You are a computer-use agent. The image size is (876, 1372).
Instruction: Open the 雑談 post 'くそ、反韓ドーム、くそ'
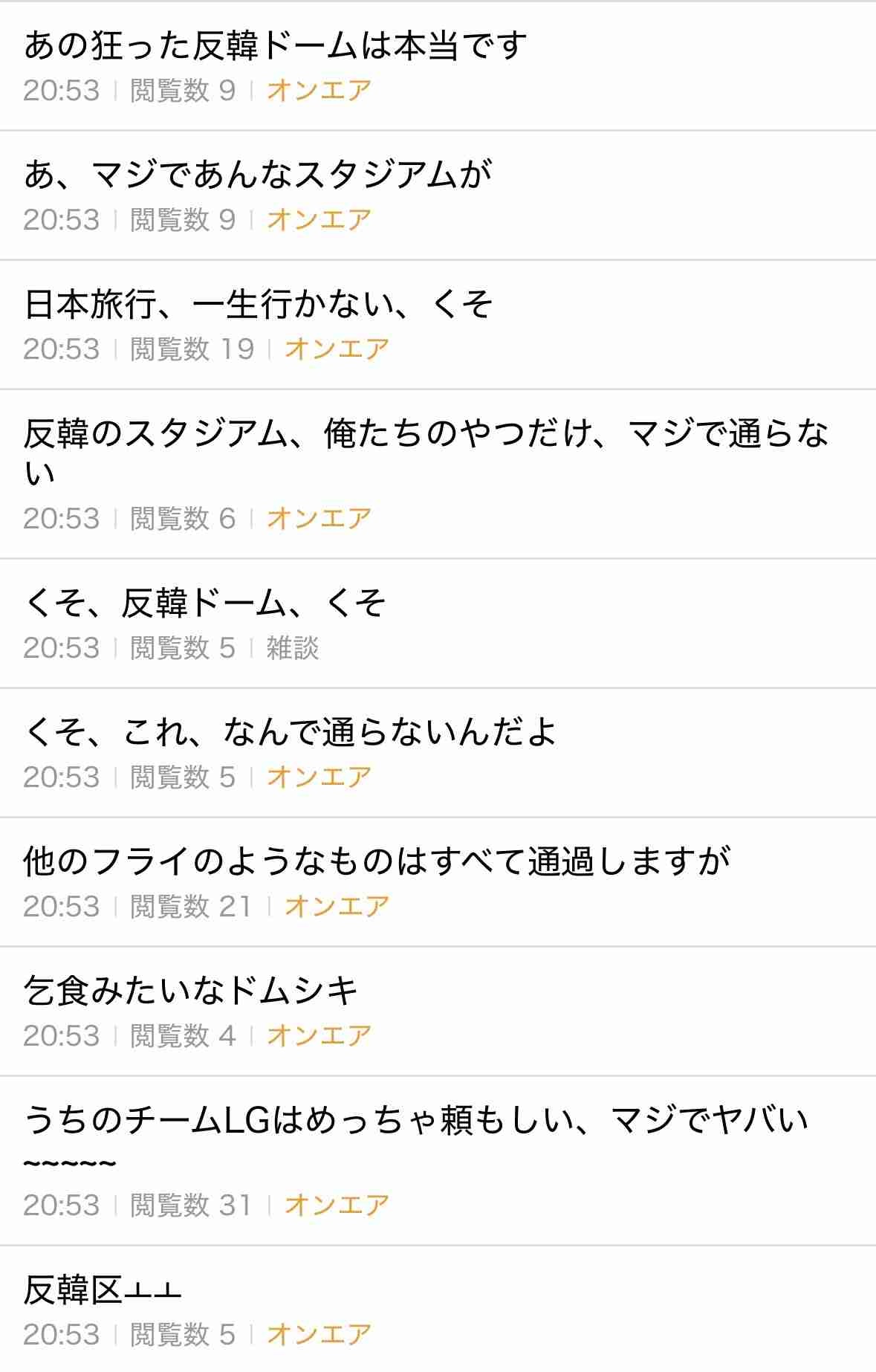coord(204,604)
